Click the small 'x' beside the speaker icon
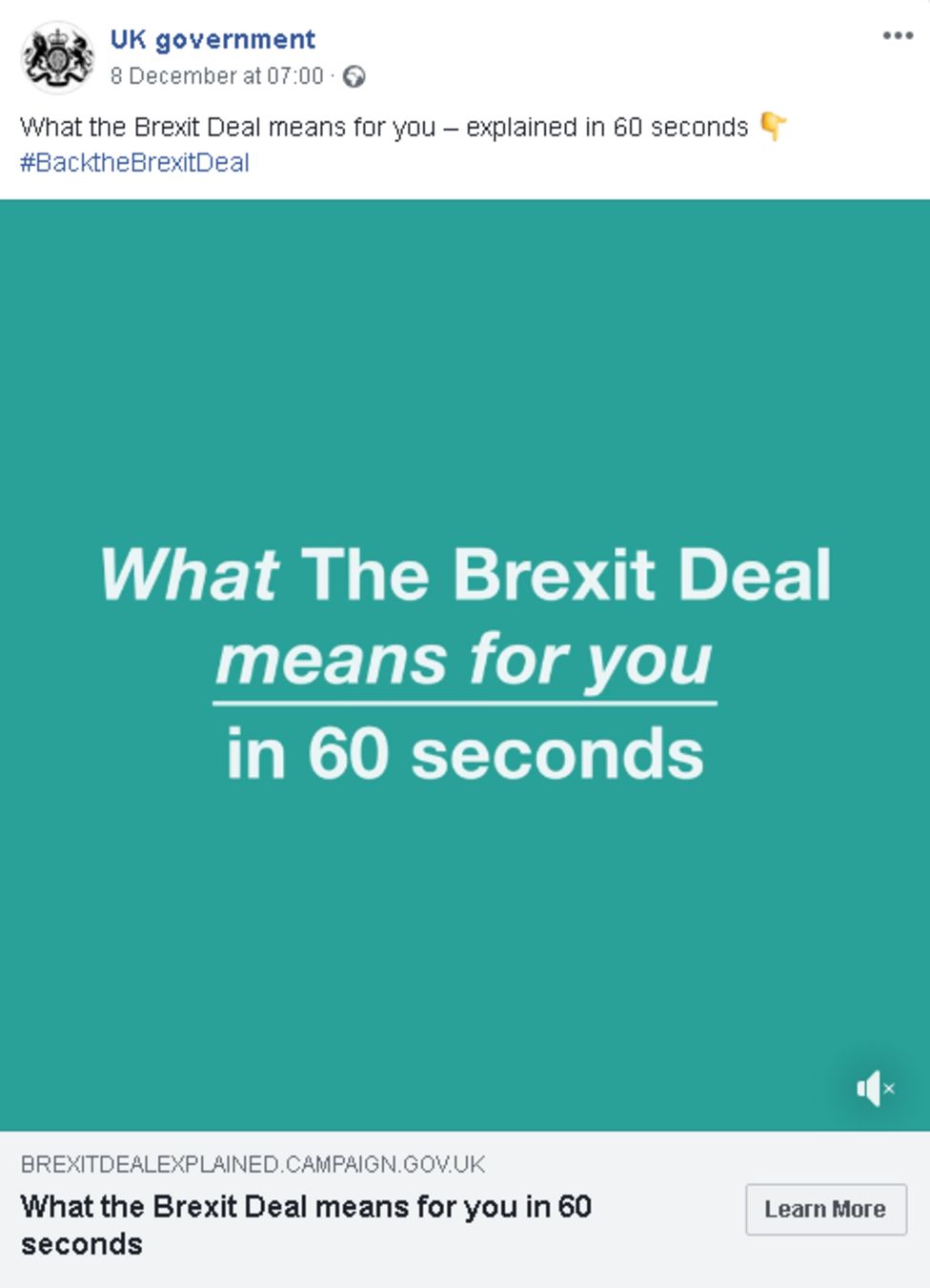 889,1089
